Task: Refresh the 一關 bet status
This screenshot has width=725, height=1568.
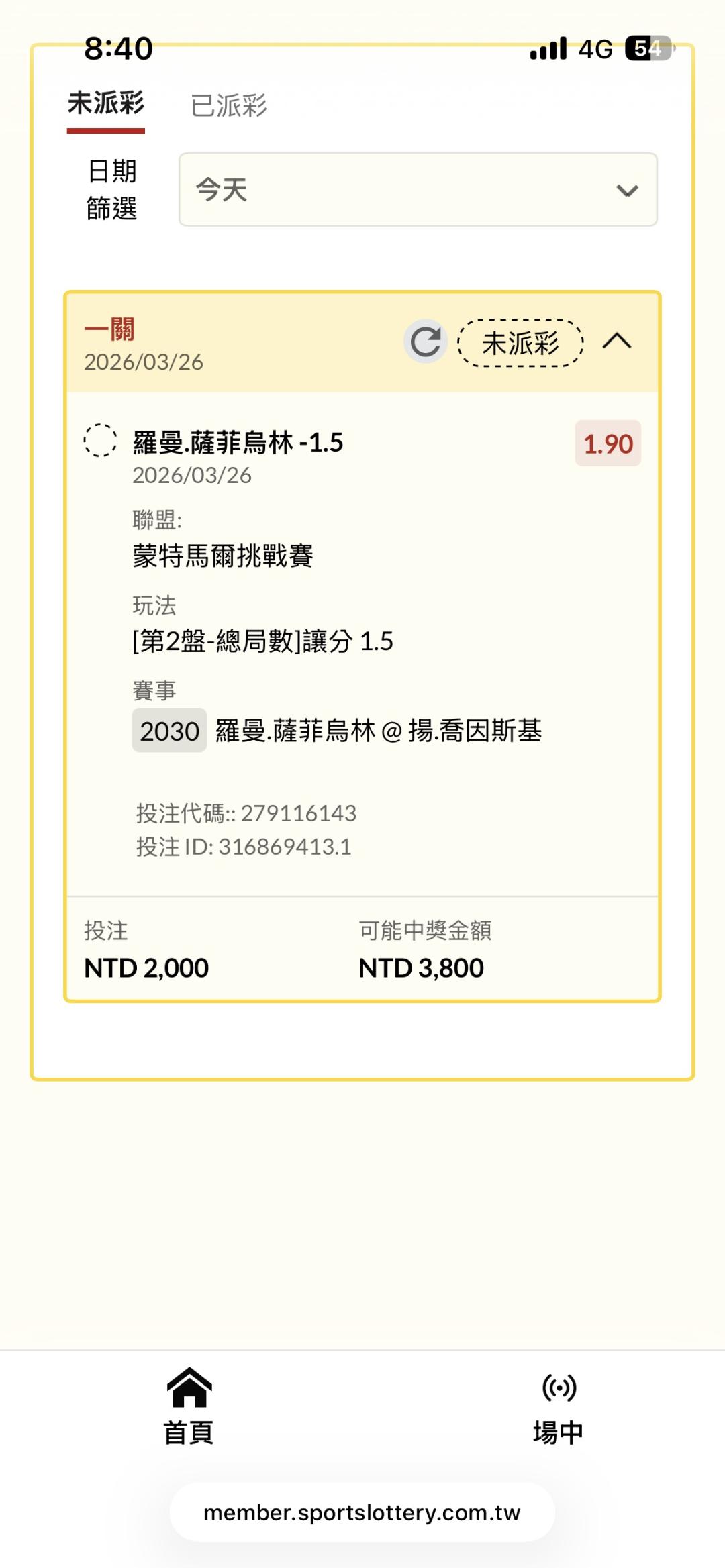Action: coord(426,342)
